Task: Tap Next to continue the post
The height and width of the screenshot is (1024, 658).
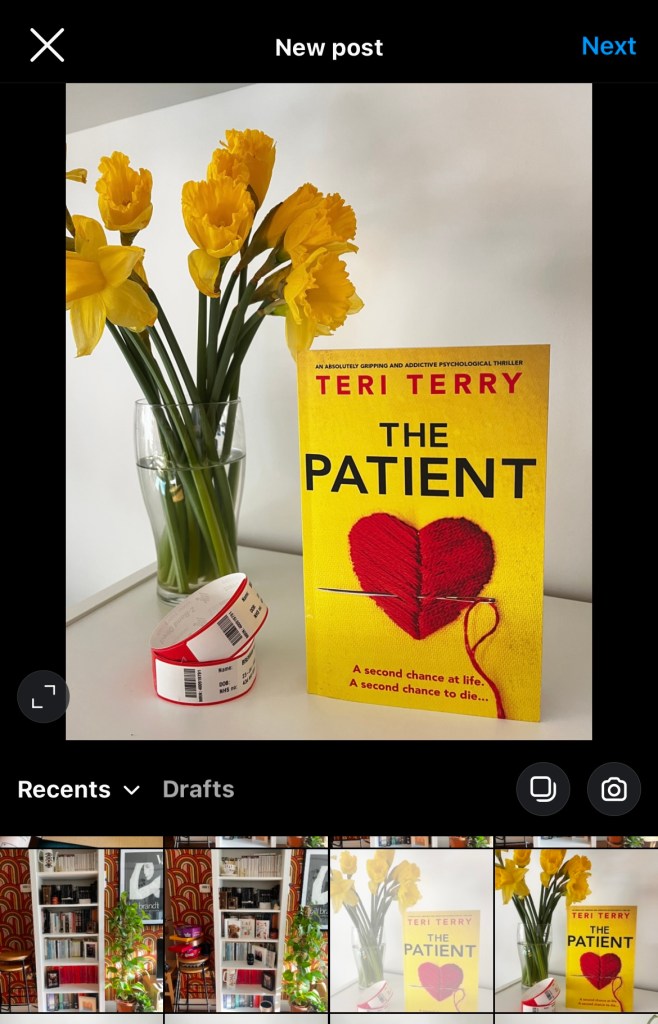Action: [x=608, y=46]
